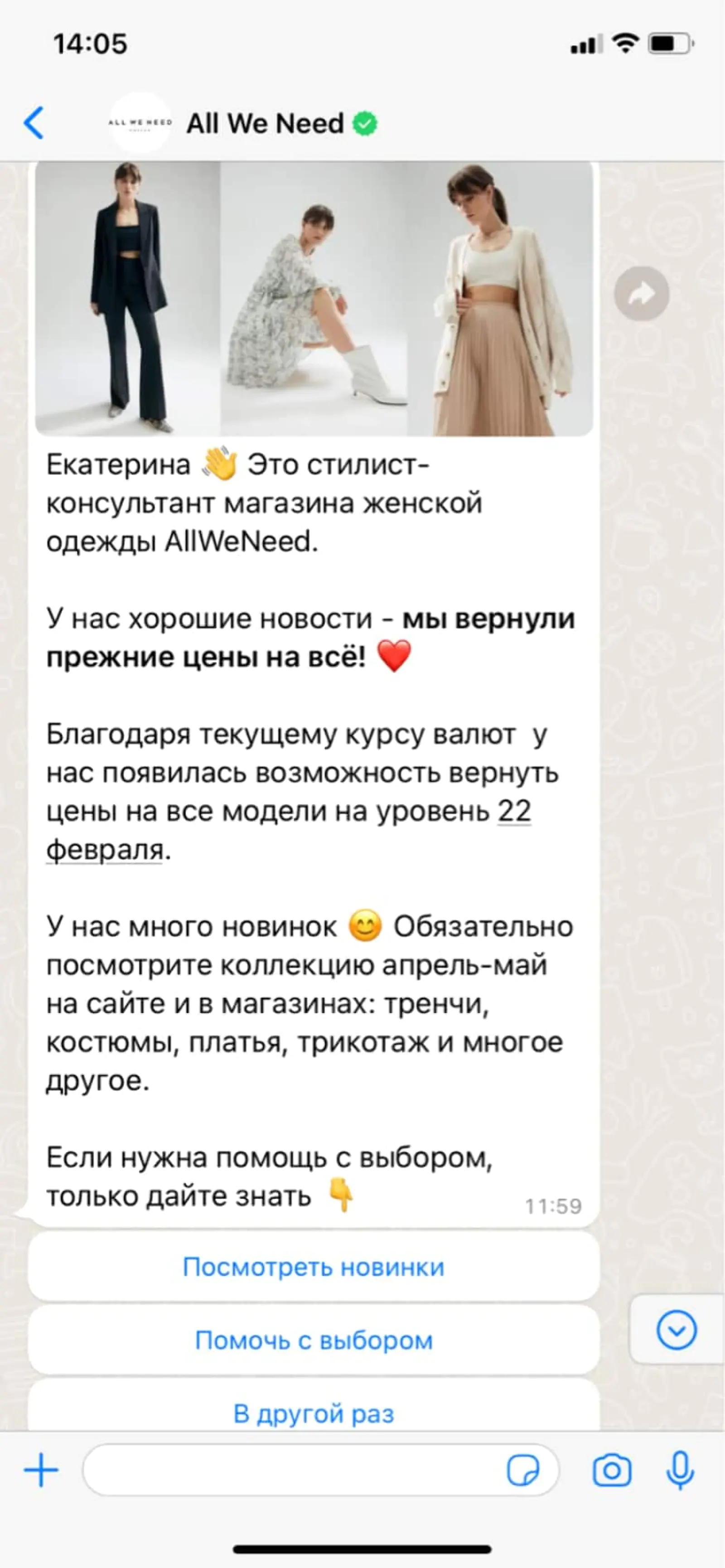Select В другой раз reply
Image resolution: width=725 pixels, height=1568 pixels.
(314, 1413)
